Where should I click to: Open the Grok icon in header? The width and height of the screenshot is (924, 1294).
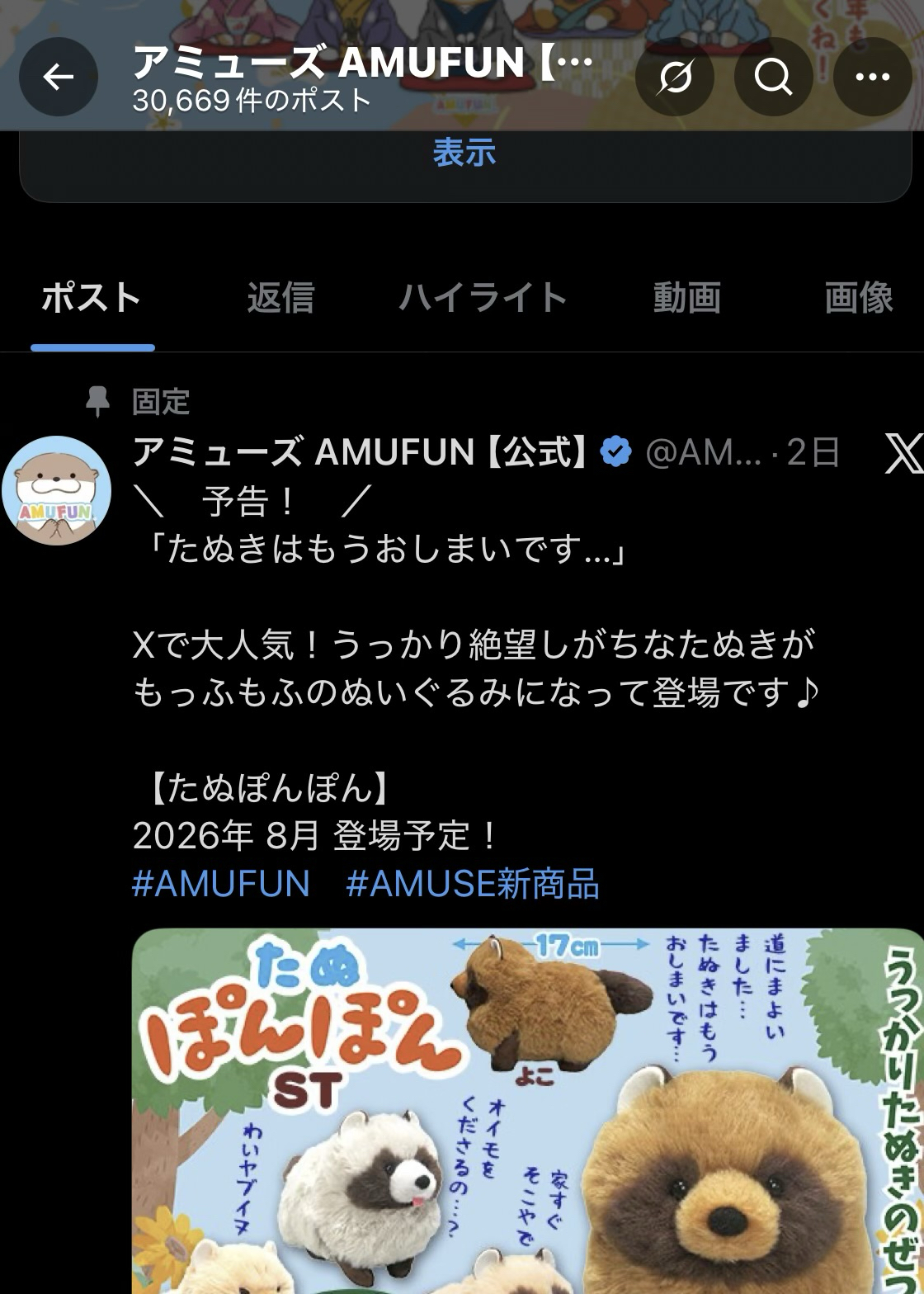click(x=675, y=78)
